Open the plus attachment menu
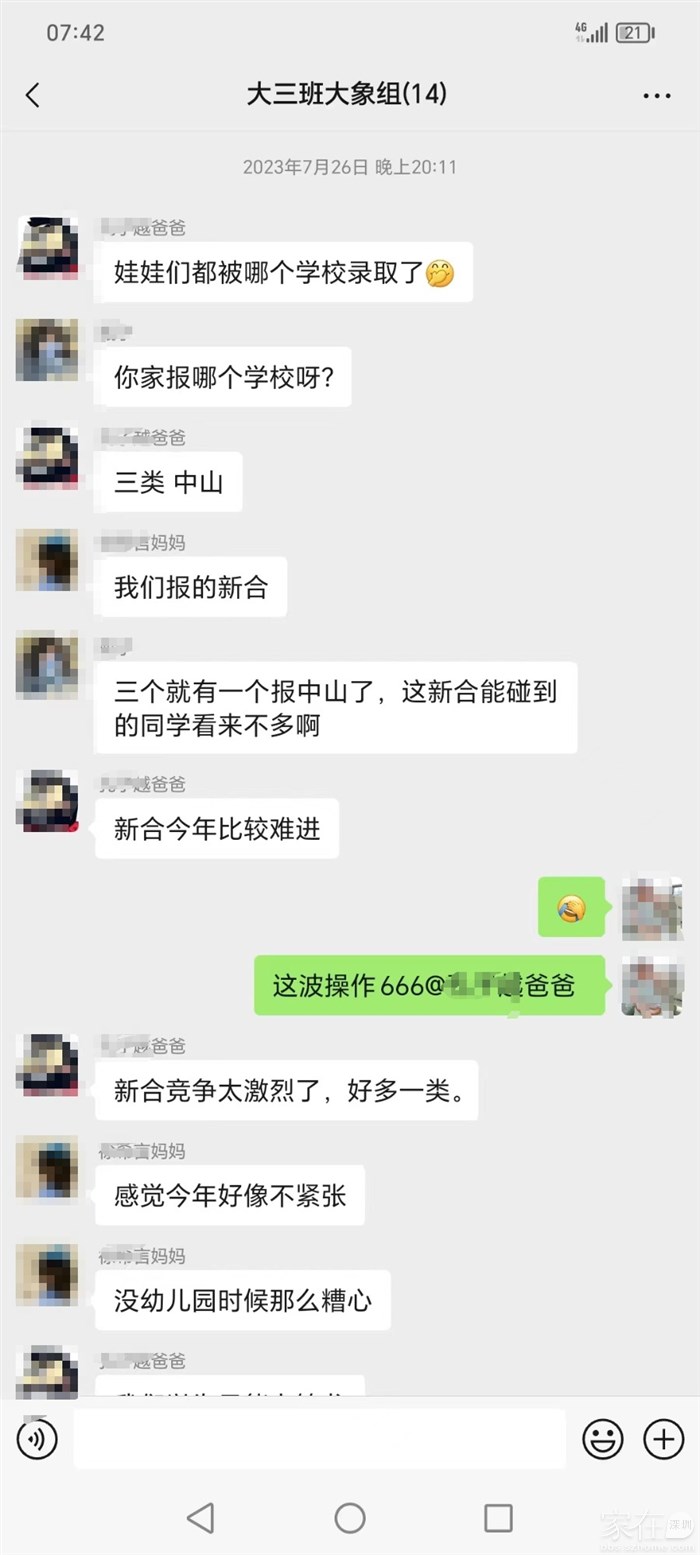 click(663, 1440)
